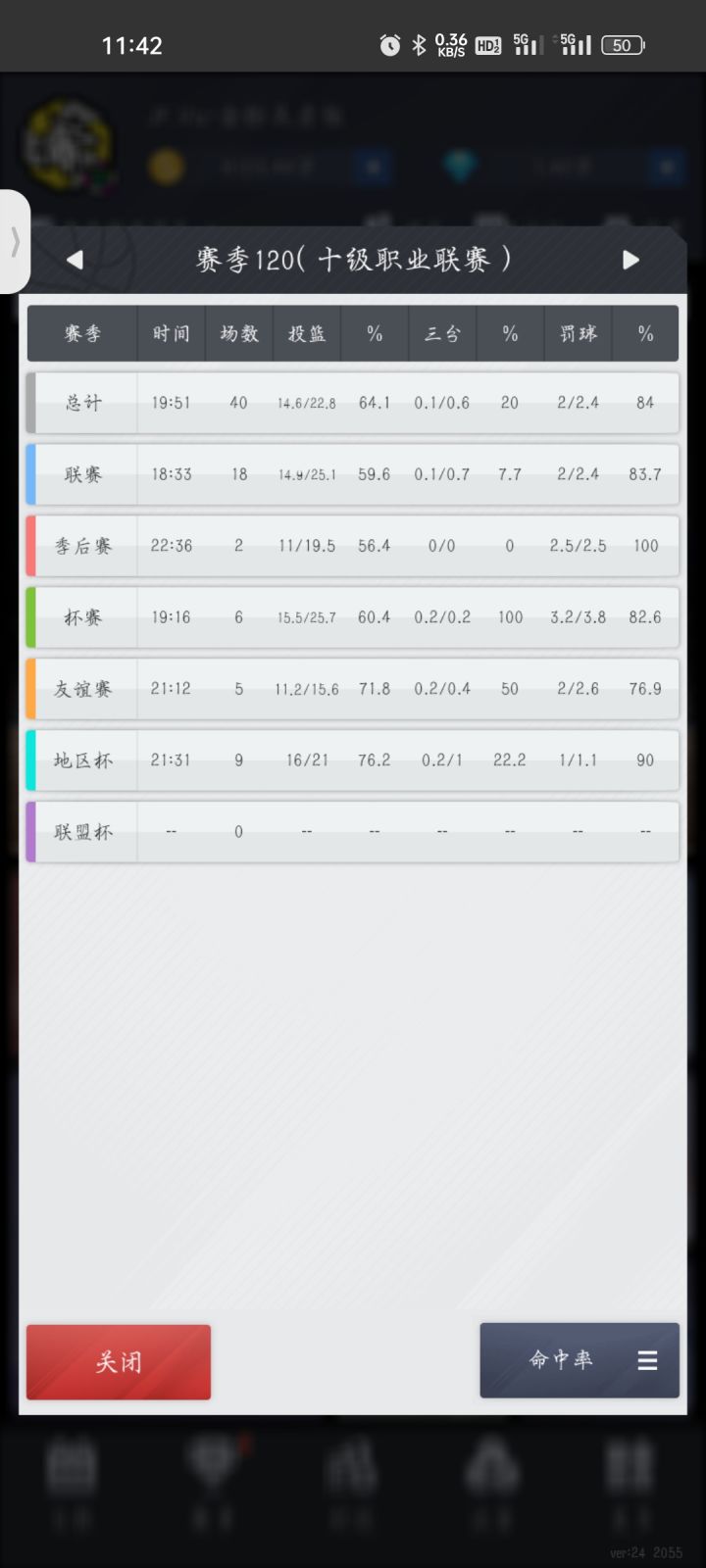The height and width of the screenshot is (1568, 706).
Task: Open the 命中率 stat type selector
Action: pos(560,1360)
